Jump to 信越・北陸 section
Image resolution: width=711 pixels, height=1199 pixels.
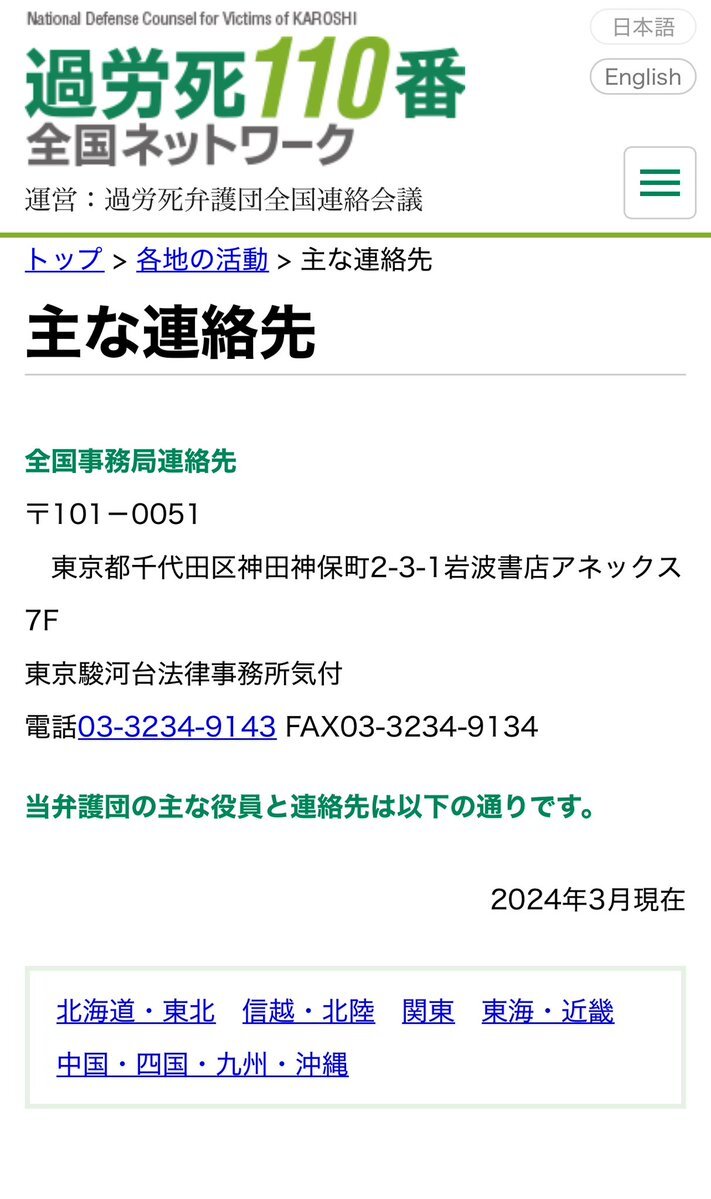coord(308,1012)
